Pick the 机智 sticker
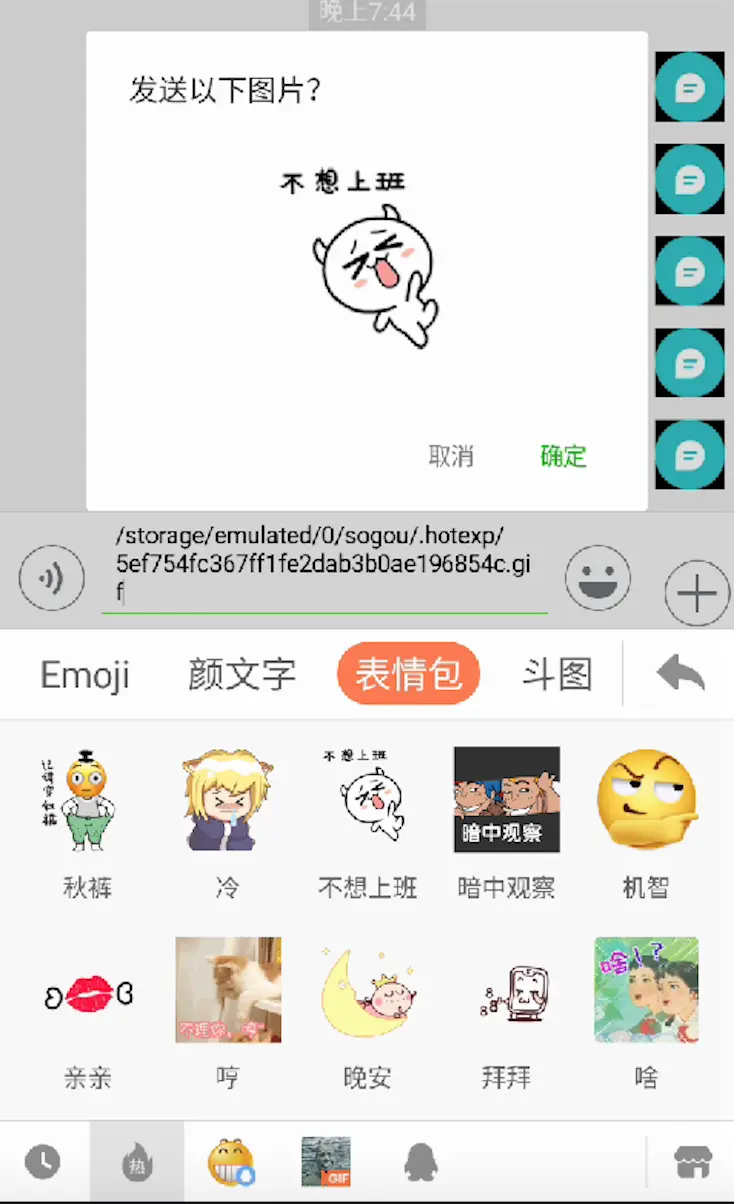Screen dimensions: 734x1204 (646, 801)
